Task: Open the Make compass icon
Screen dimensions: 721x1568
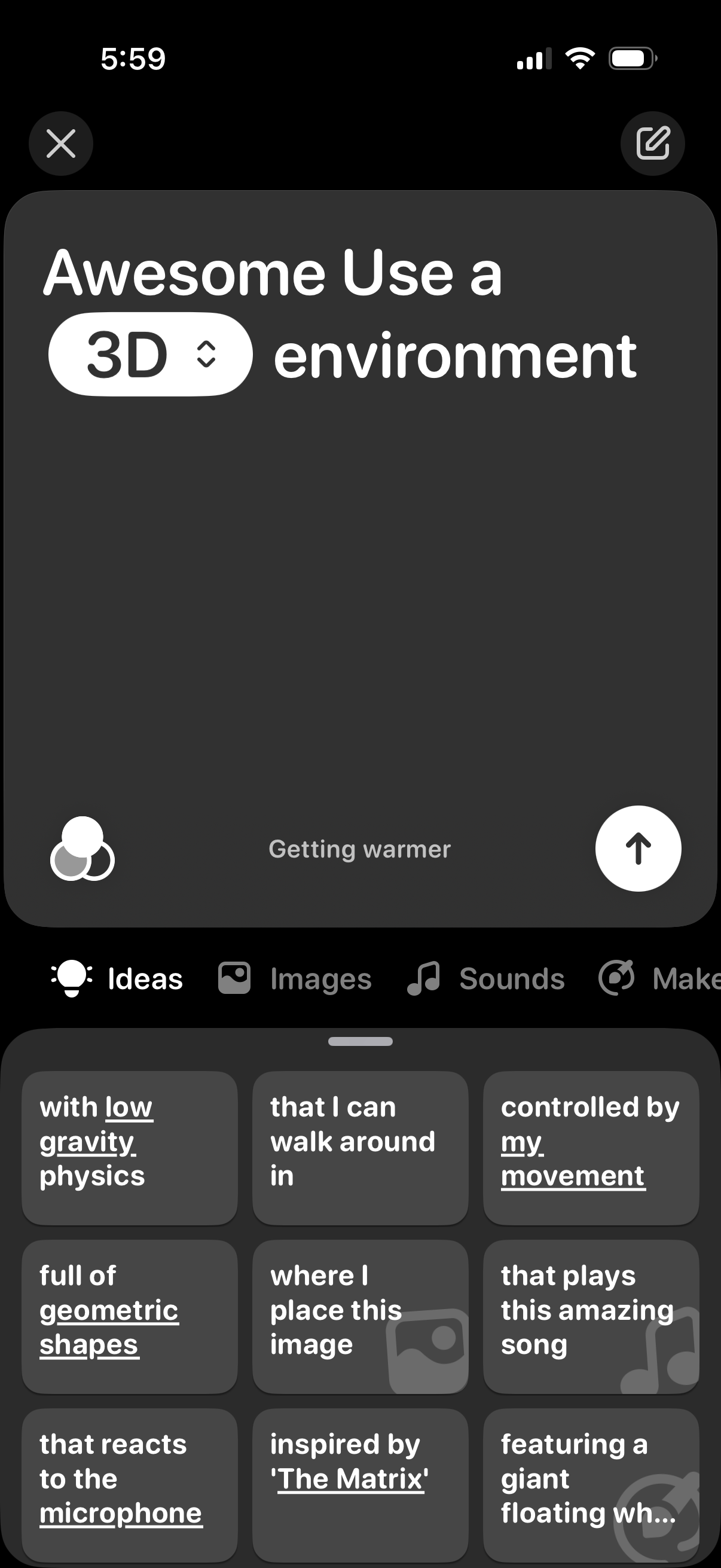Action: tap(616, 977)
